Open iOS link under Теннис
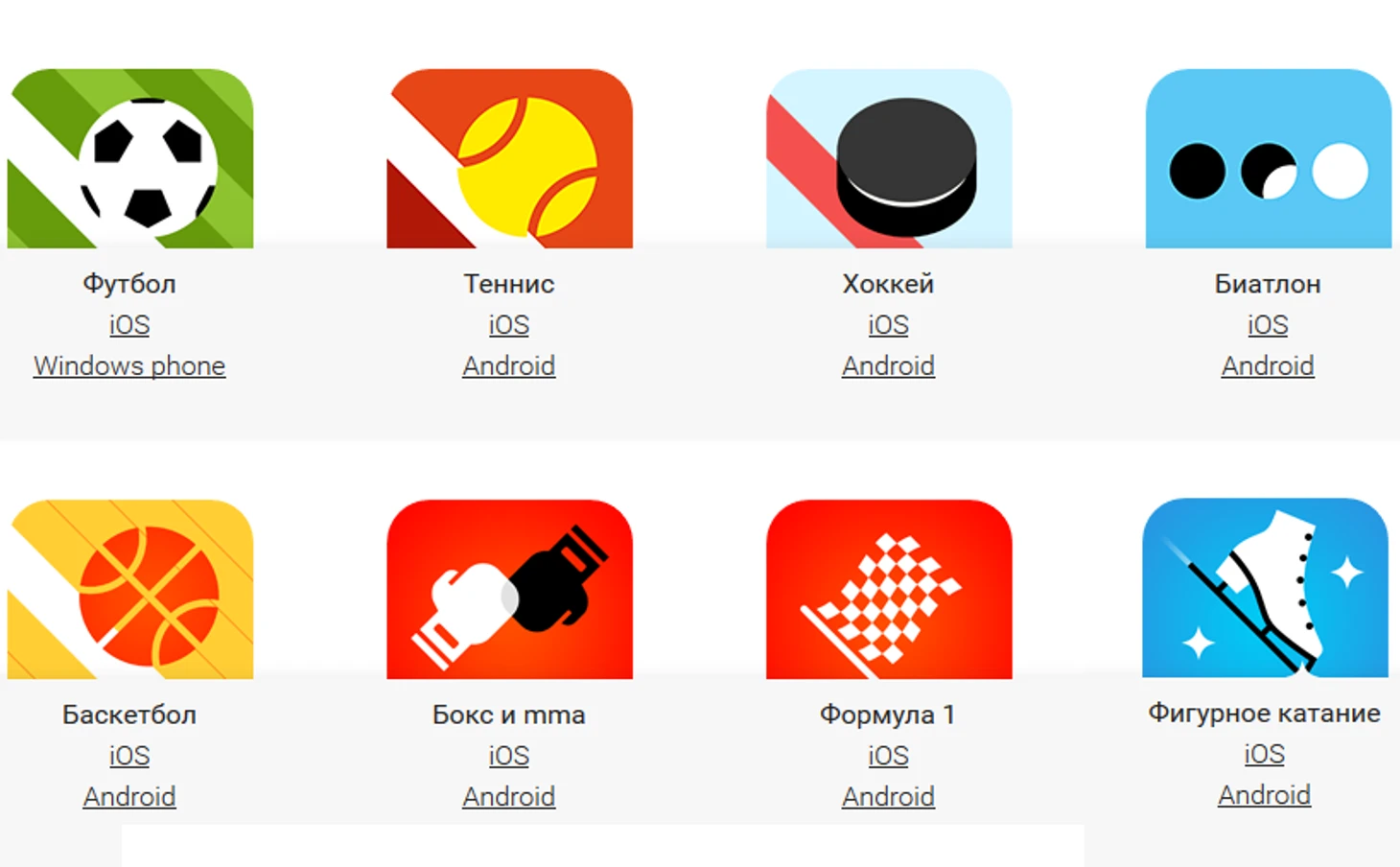1400x867 pixels. pos(508,325)
